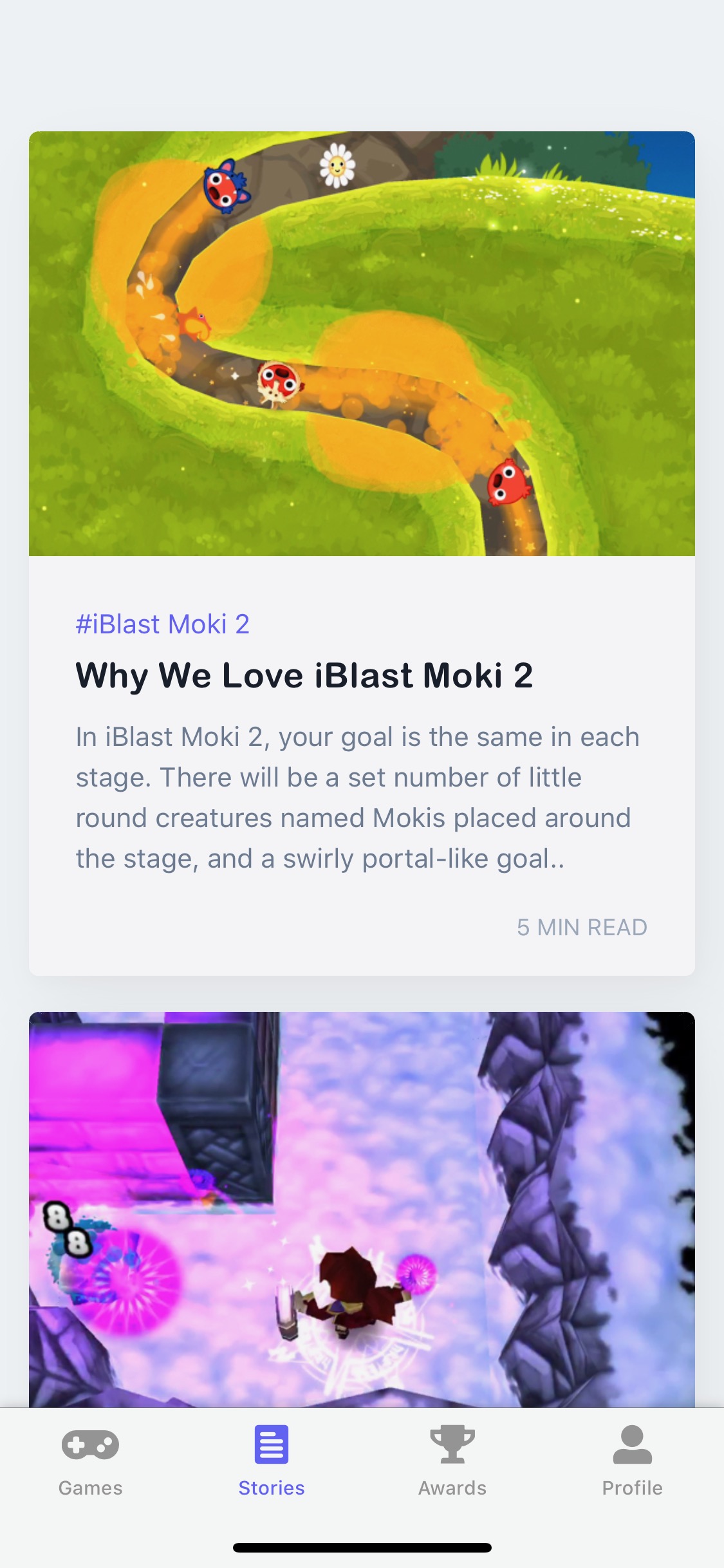Open the story card with the purple wizard game
The image size is (724, 1568).
(x=362, y=1209)
